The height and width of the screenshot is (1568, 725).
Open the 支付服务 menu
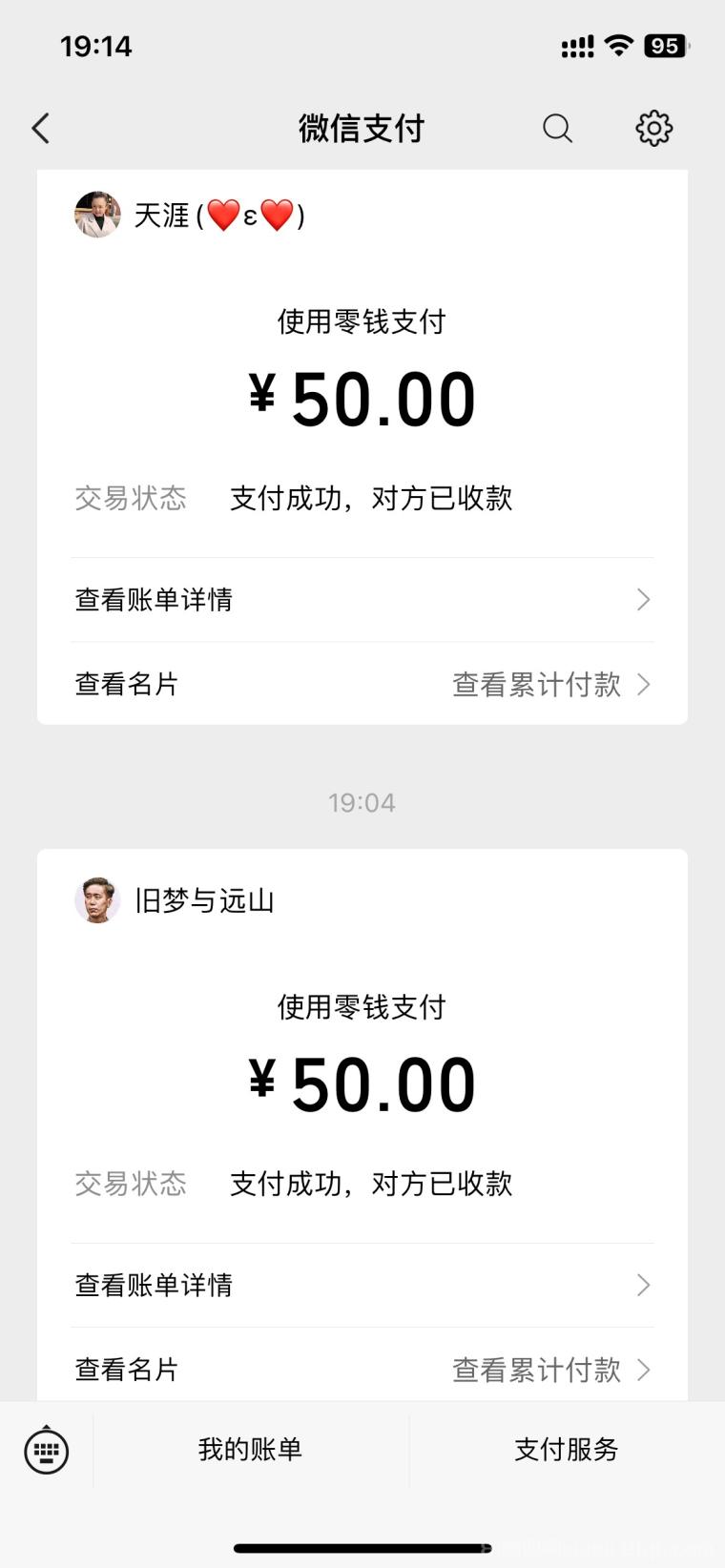coord(567,1450)
